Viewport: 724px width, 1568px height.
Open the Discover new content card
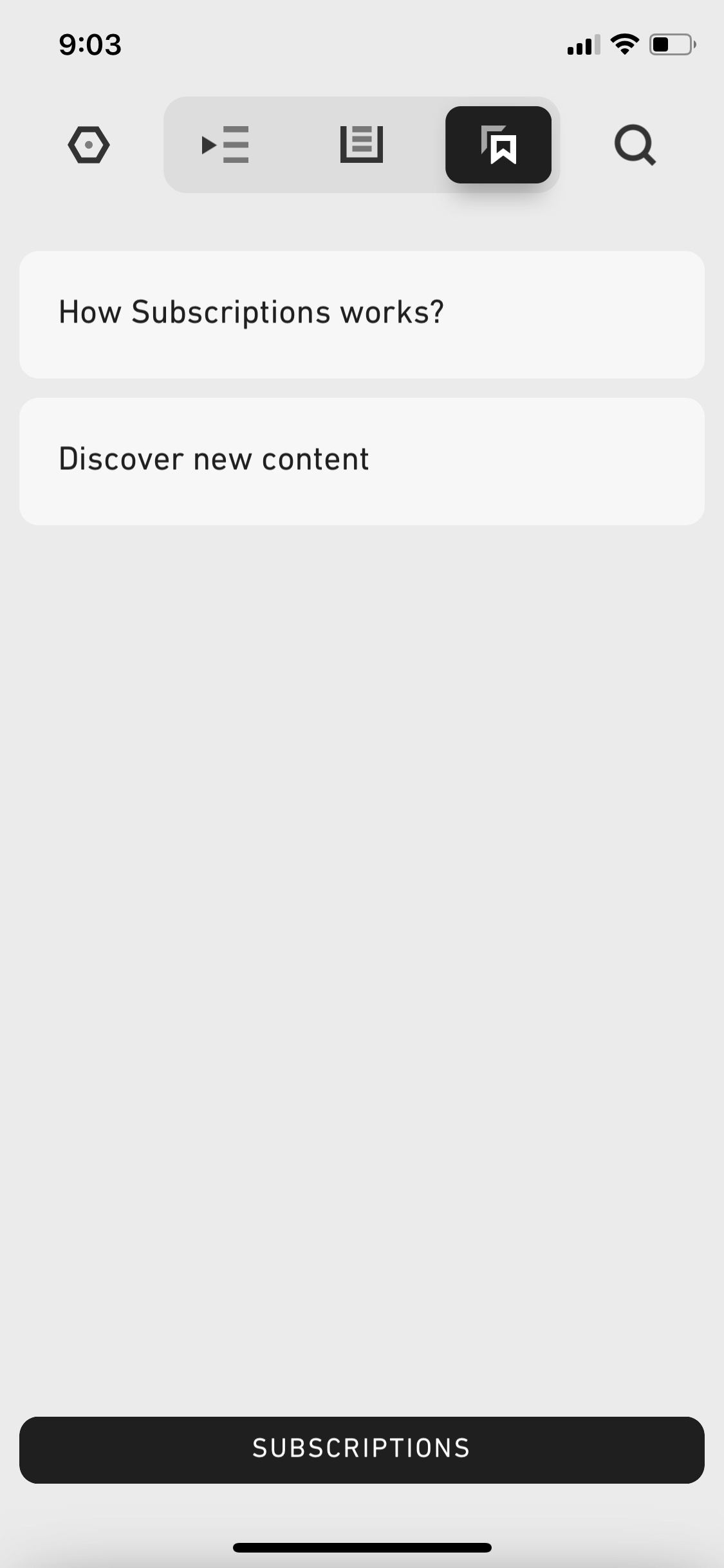[362, 462]
